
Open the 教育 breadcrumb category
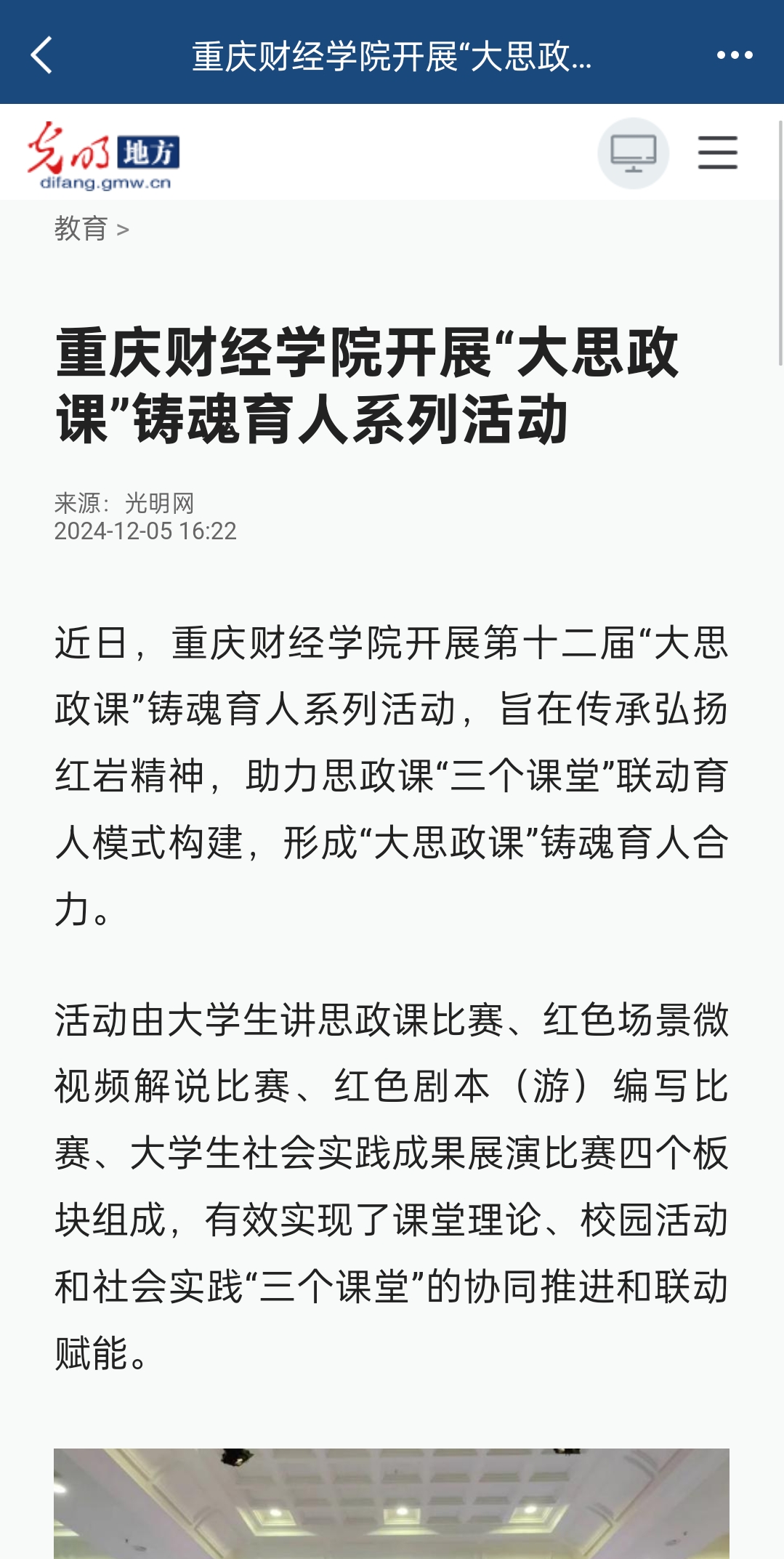(81, 229)
